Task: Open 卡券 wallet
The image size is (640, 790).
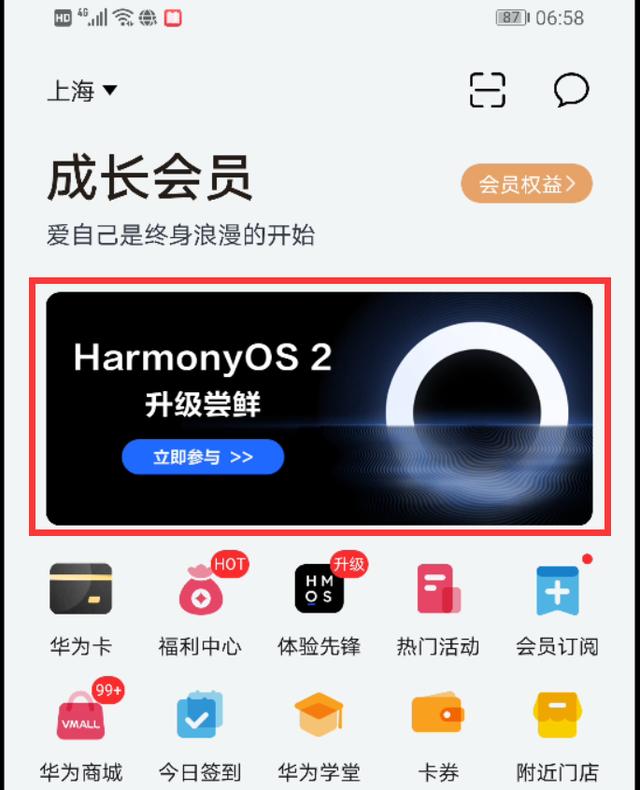Action: pos(438,730)
